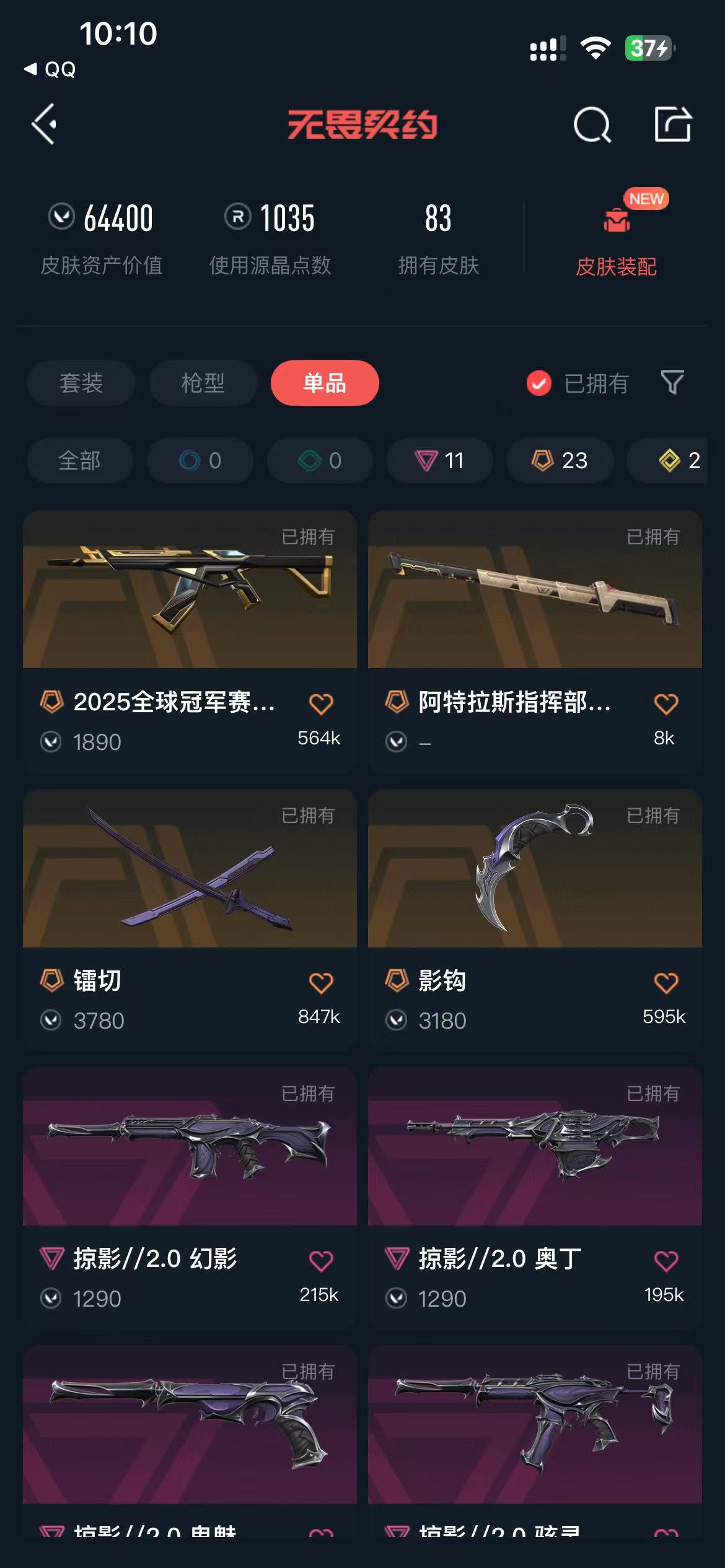
Task: Filter by orange tier with 23 skins
Action: tap(560, 461)
